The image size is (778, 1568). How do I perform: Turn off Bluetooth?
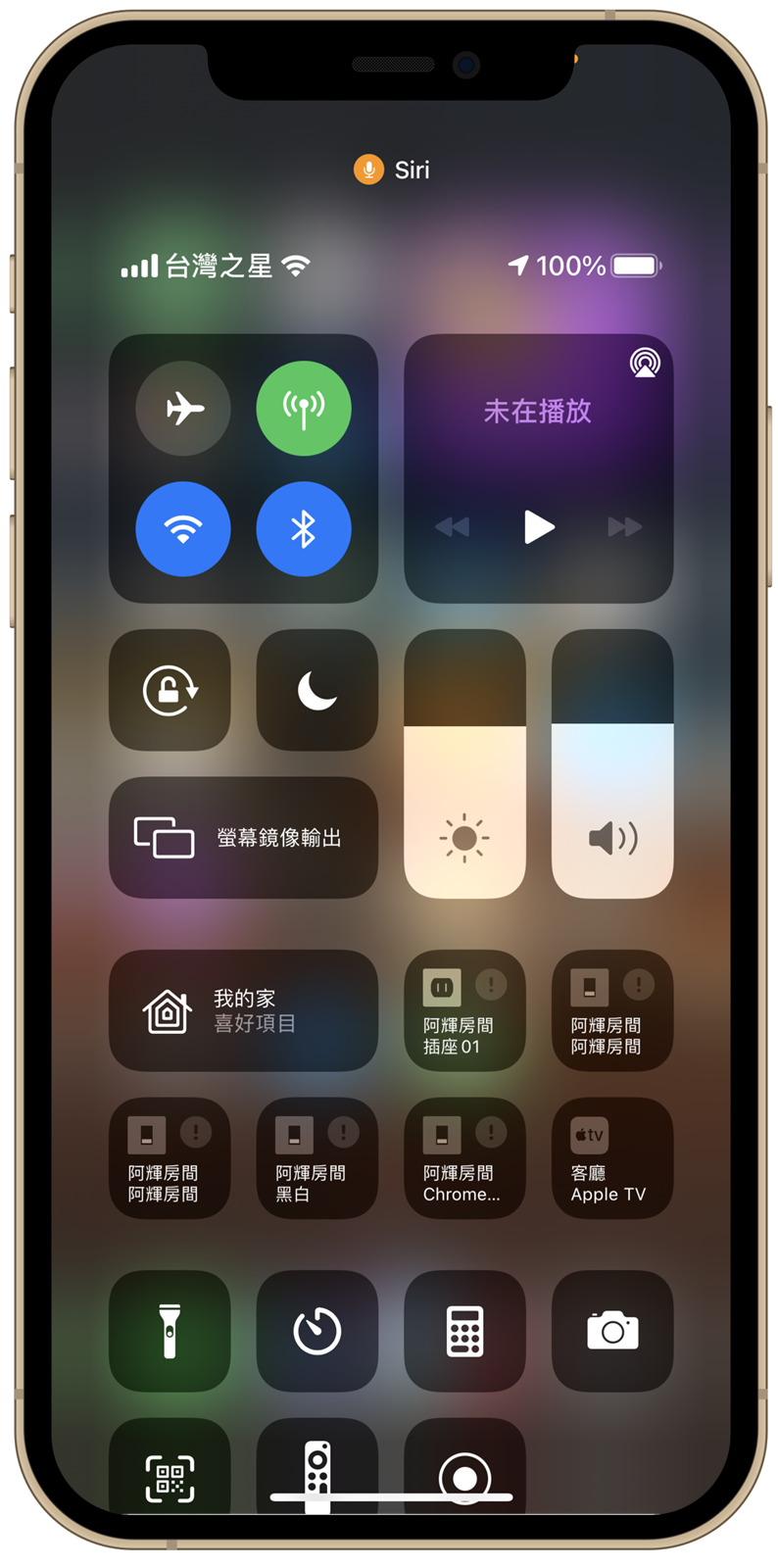pos(304,529)
